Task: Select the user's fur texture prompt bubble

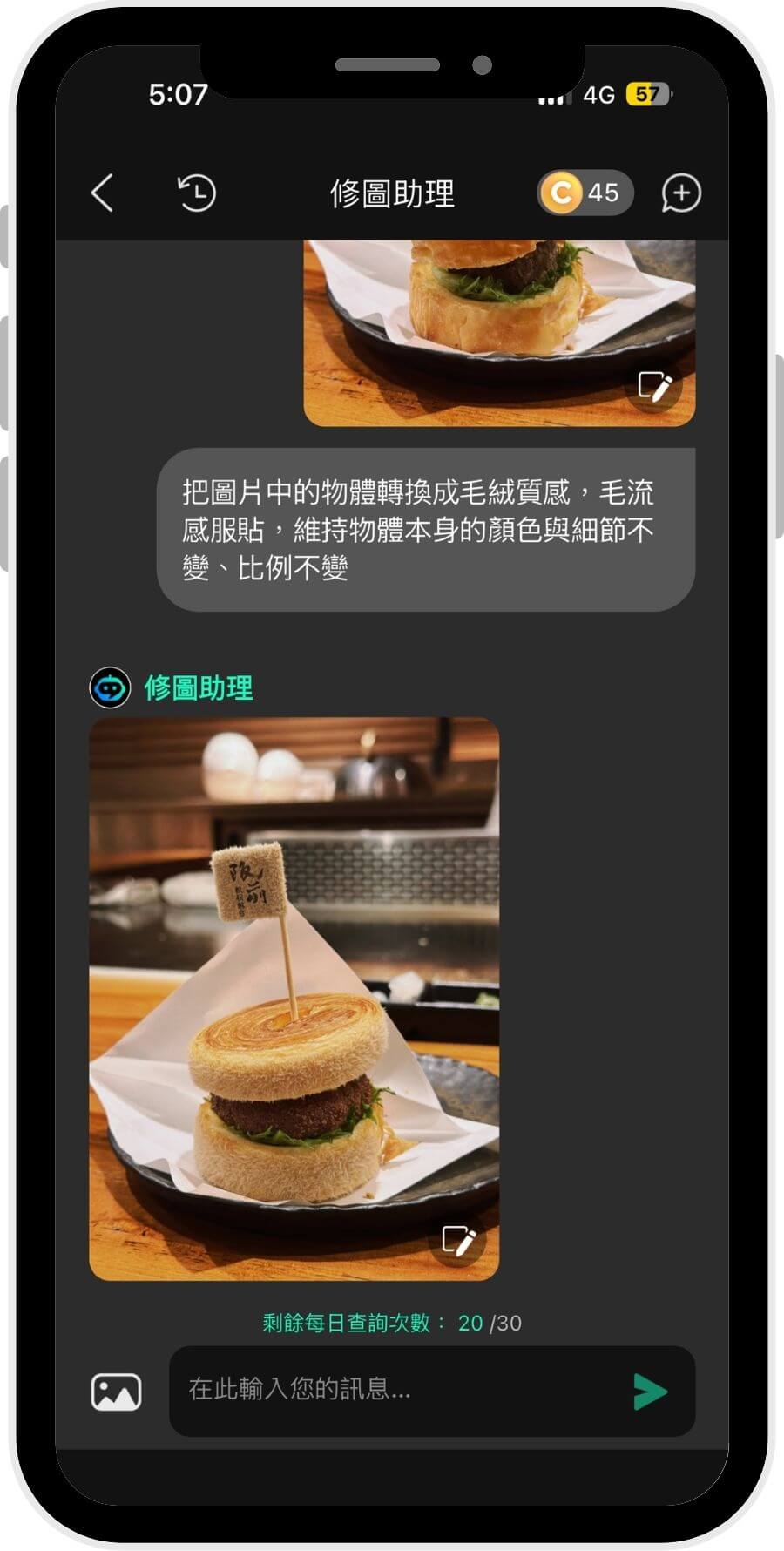Action: (424, 527)
